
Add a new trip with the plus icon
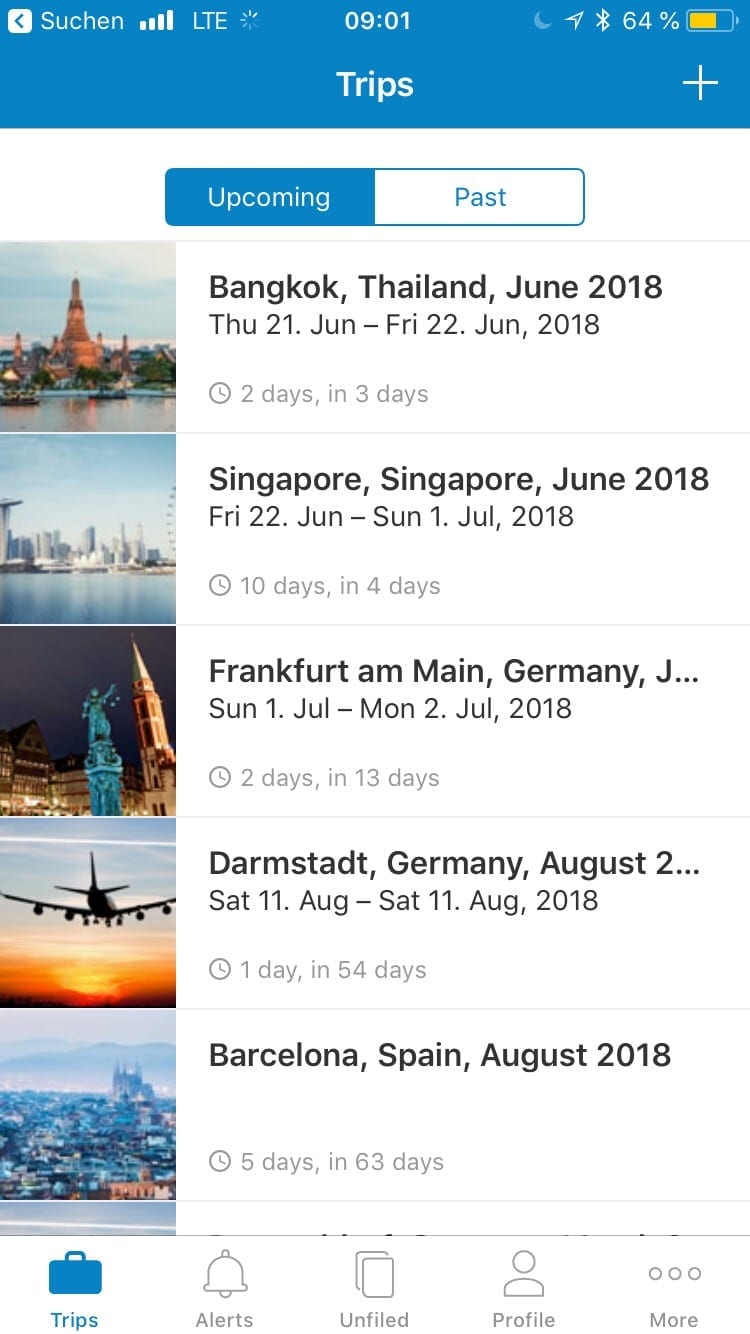click(700, 83)
